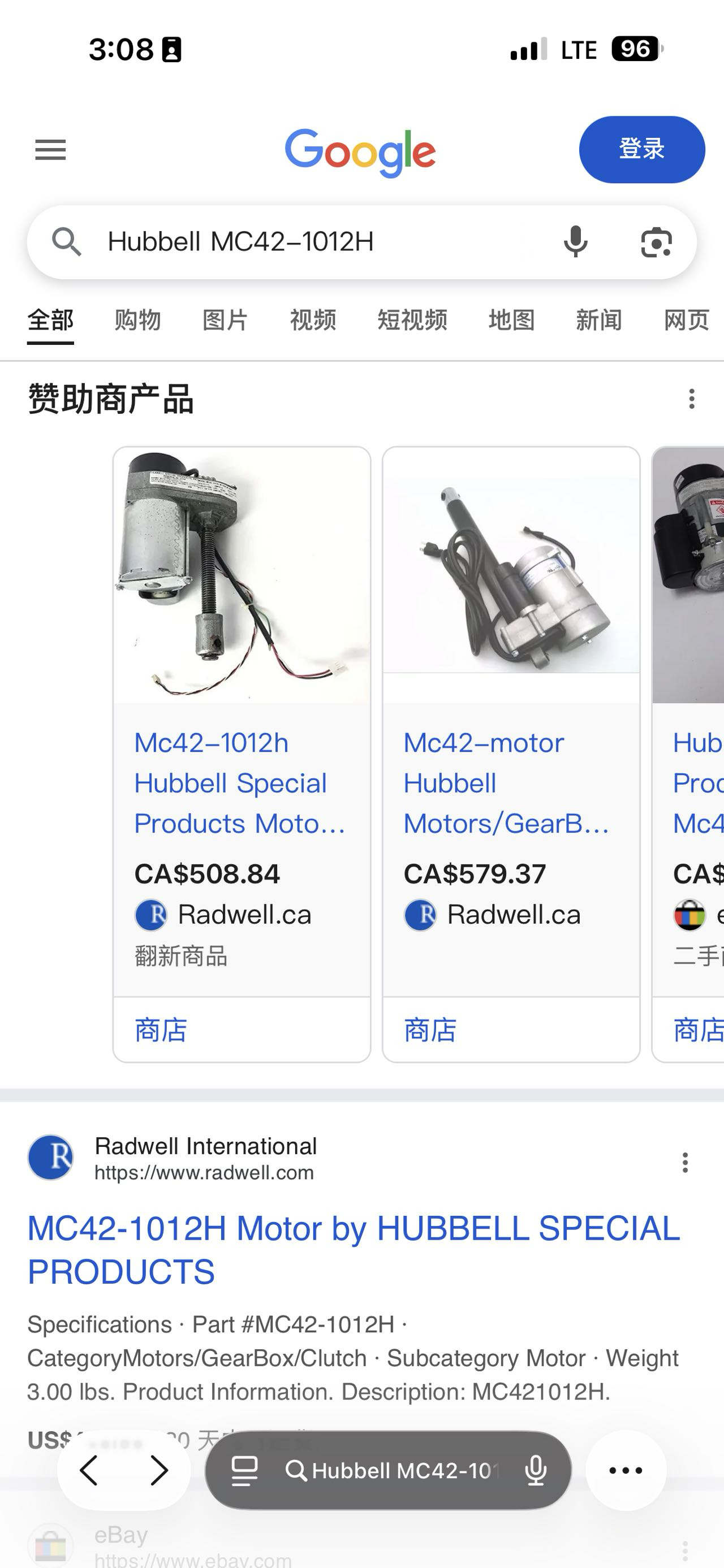This screenshot has width=724, height=1568.
Task: Start voice search with Google microphone
Action: (x=575, y=242)
